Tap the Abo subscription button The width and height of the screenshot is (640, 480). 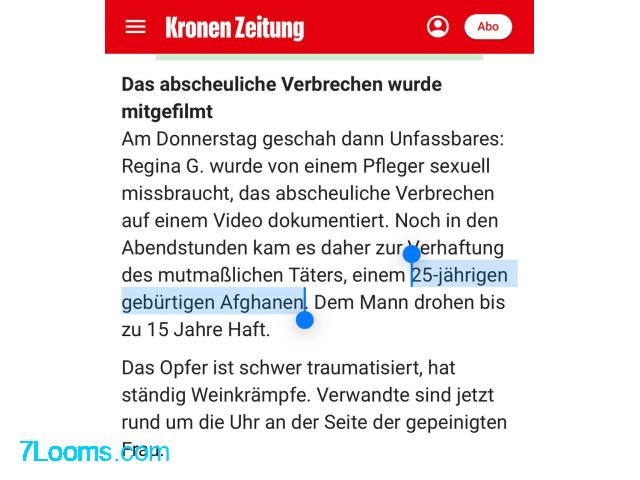click(488, 27)
